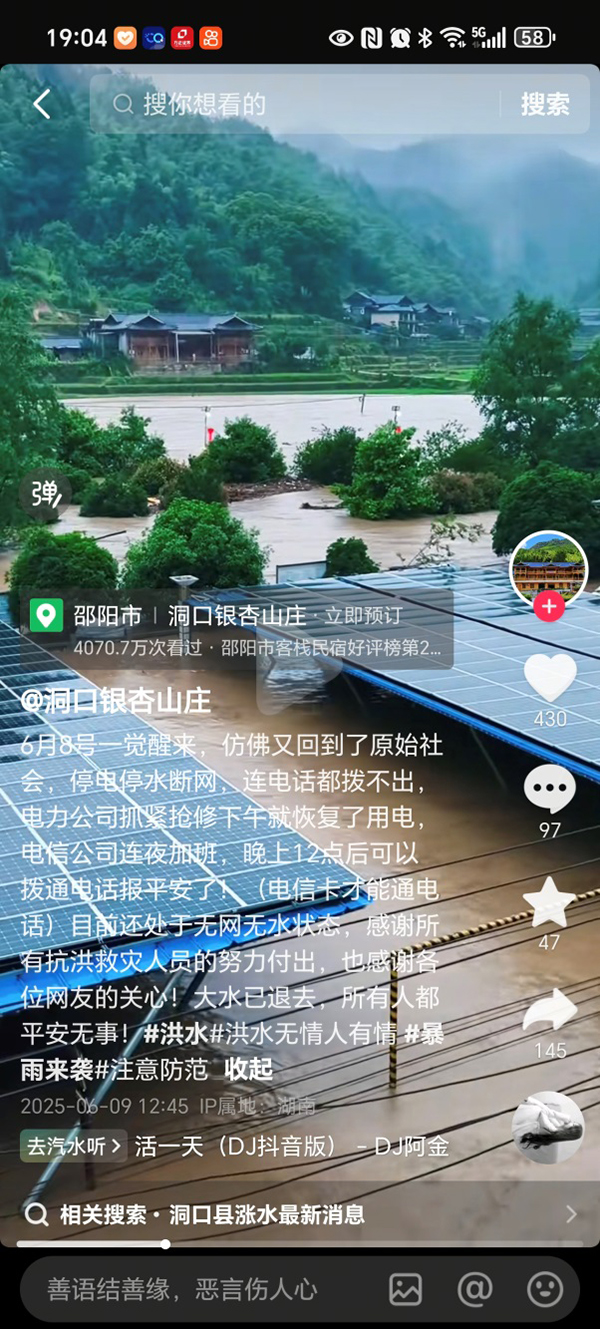Attach an image to the comment

pyautogui.click(x=405, y=1289)
